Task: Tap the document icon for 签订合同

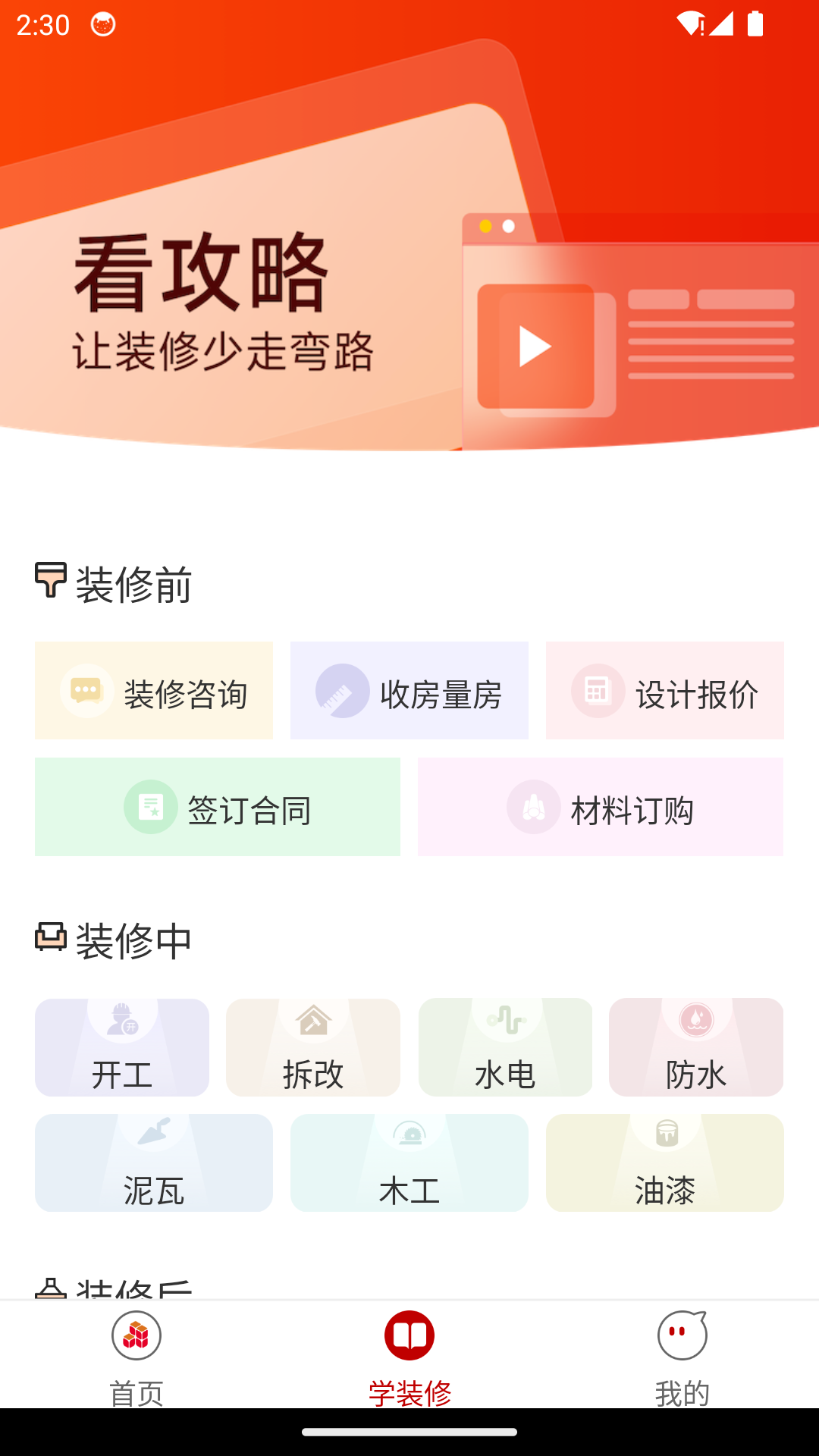Action: coord(151,806)
